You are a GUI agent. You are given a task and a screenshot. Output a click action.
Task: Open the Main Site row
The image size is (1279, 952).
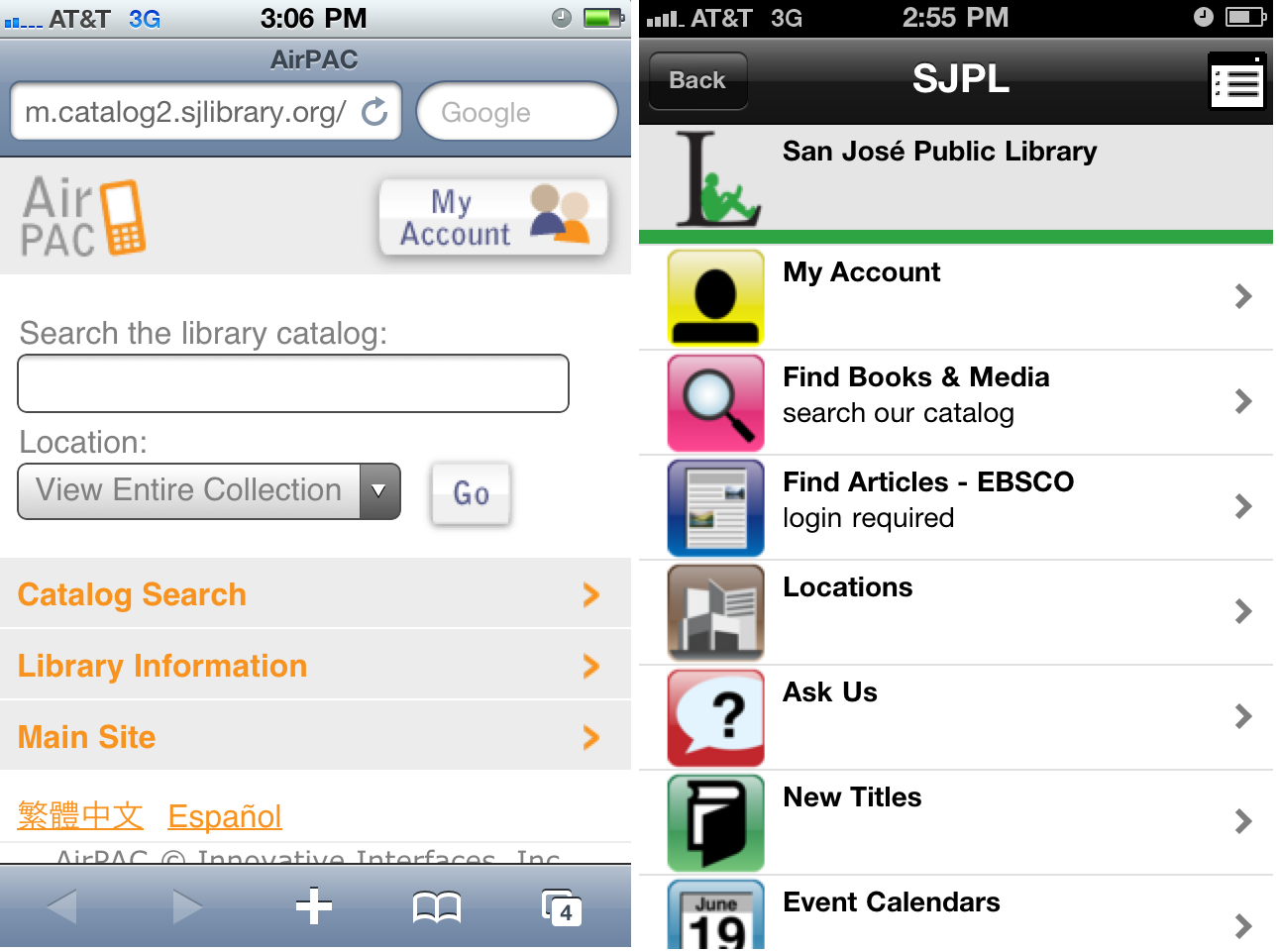tap(315, 737)
